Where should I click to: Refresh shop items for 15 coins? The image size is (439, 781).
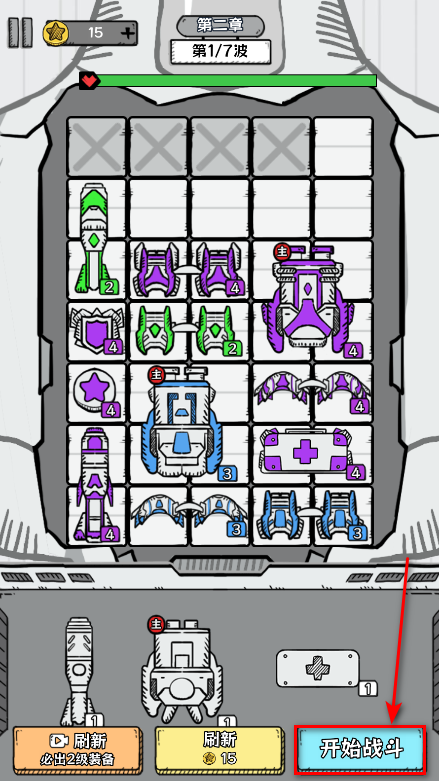point(219,749)
